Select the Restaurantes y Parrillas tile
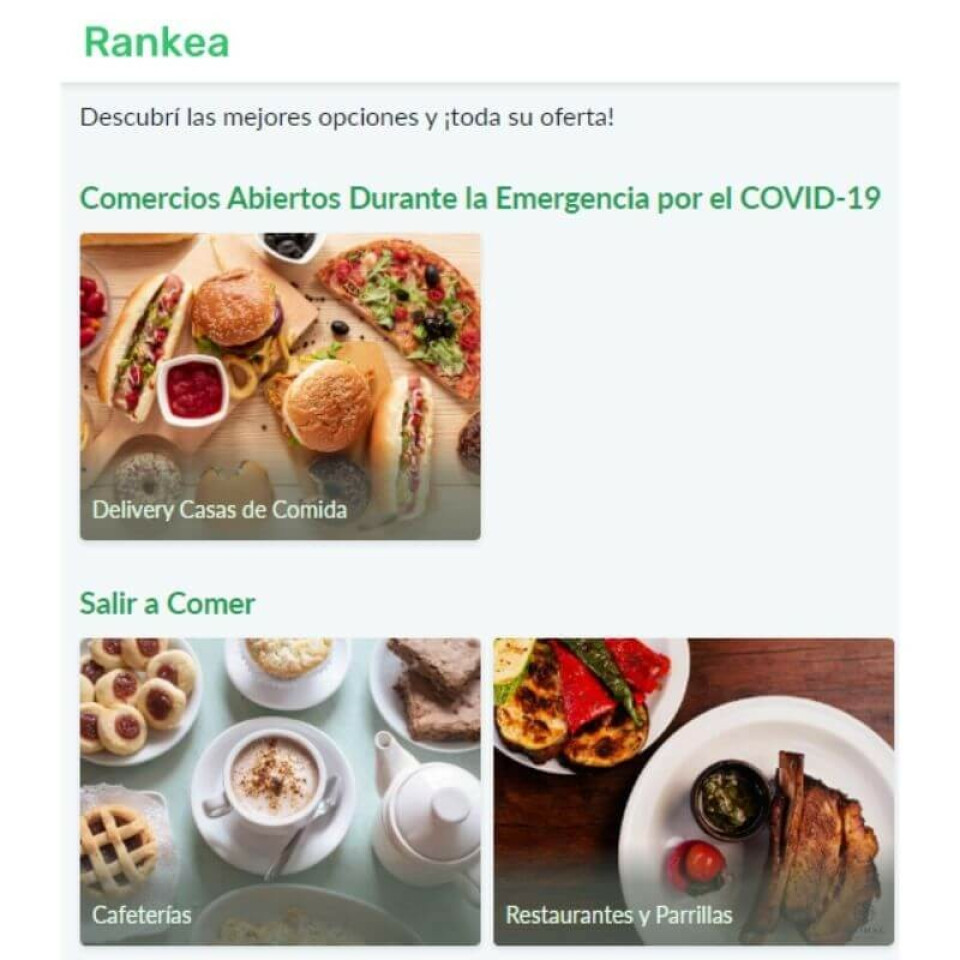This screenshot has width=960, height=960. tap(693, 791)
